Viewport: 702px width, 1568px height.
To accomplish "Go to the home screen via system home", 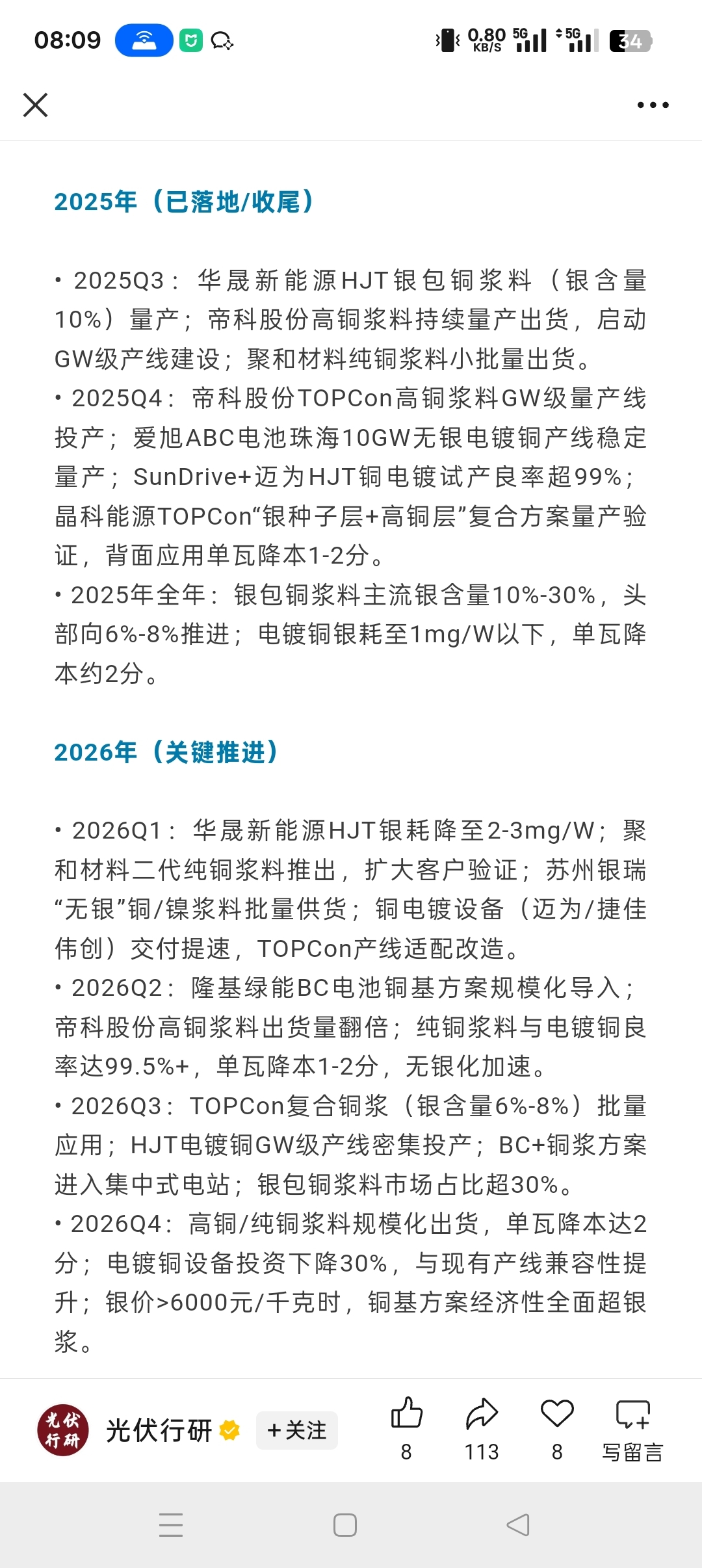I will click(344, 1524).
